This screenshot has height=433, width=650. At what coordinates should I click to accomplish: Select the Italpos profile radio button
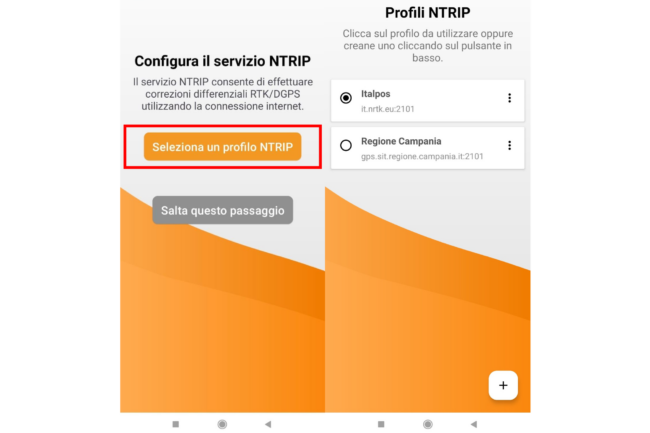coord(346,98)
